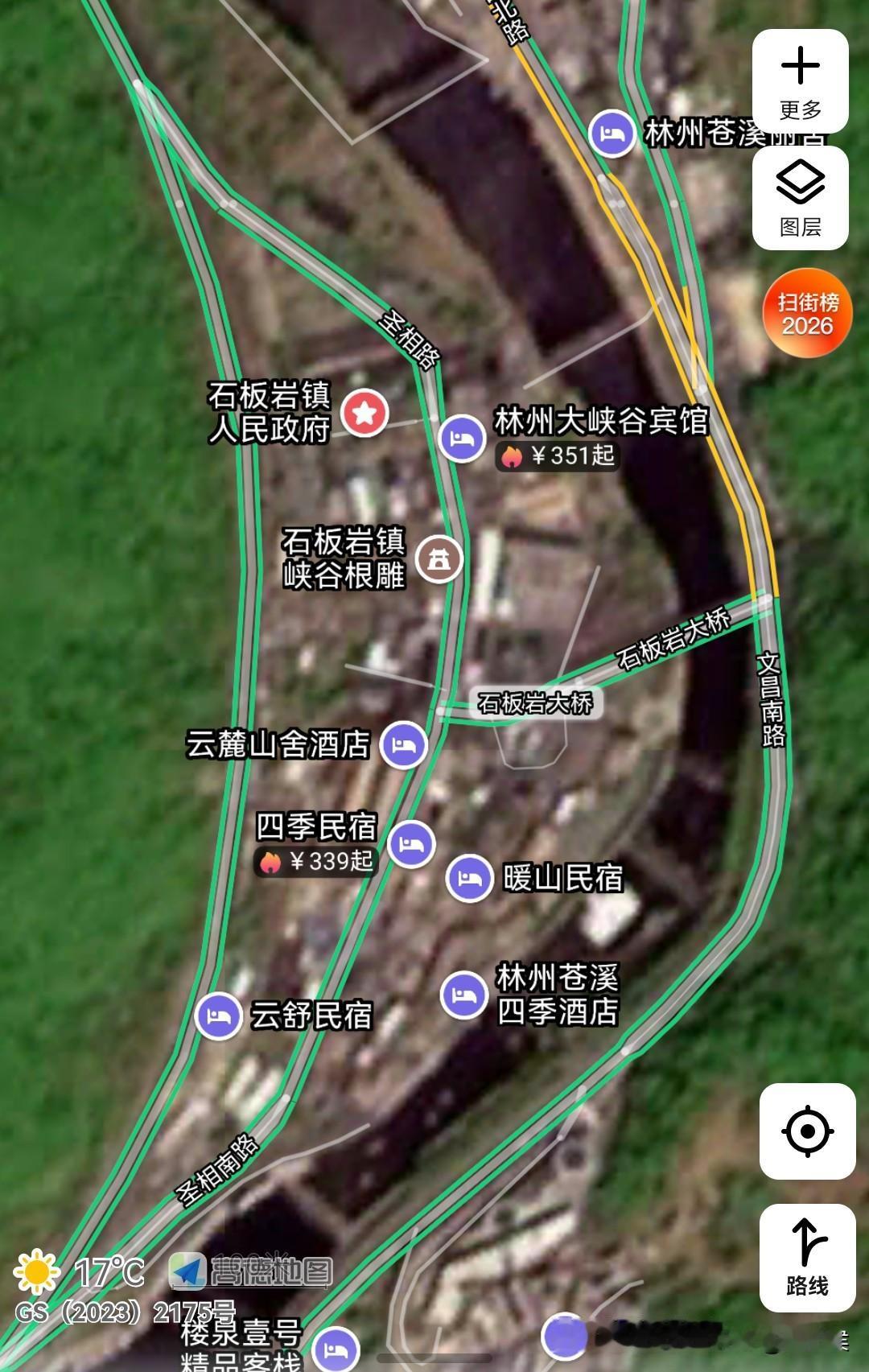Select the 林州苍溪四季酒店 lodging icon

(463, 994)
